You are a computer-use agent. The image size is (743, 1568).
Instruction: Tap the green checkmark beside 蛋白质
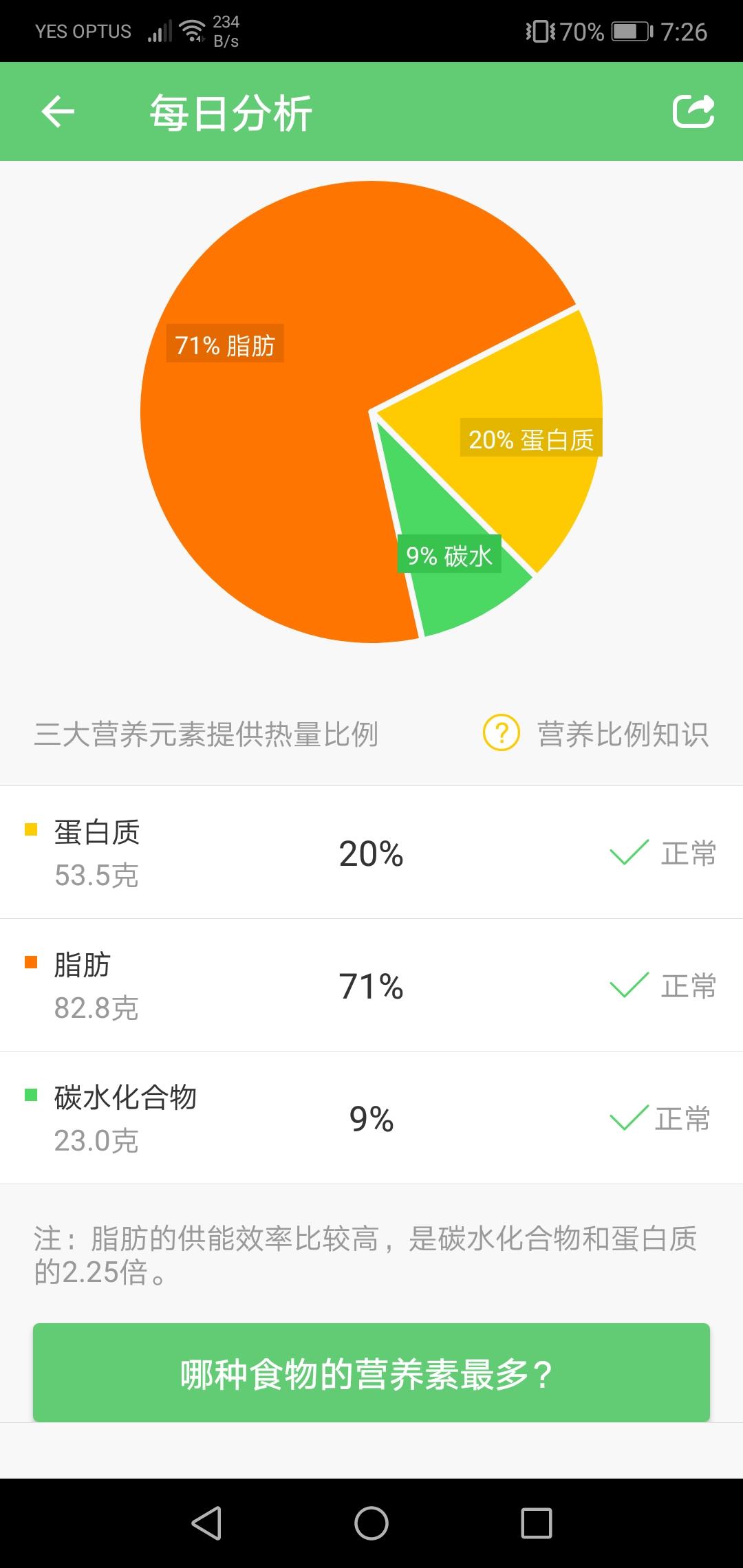(626, 853)
